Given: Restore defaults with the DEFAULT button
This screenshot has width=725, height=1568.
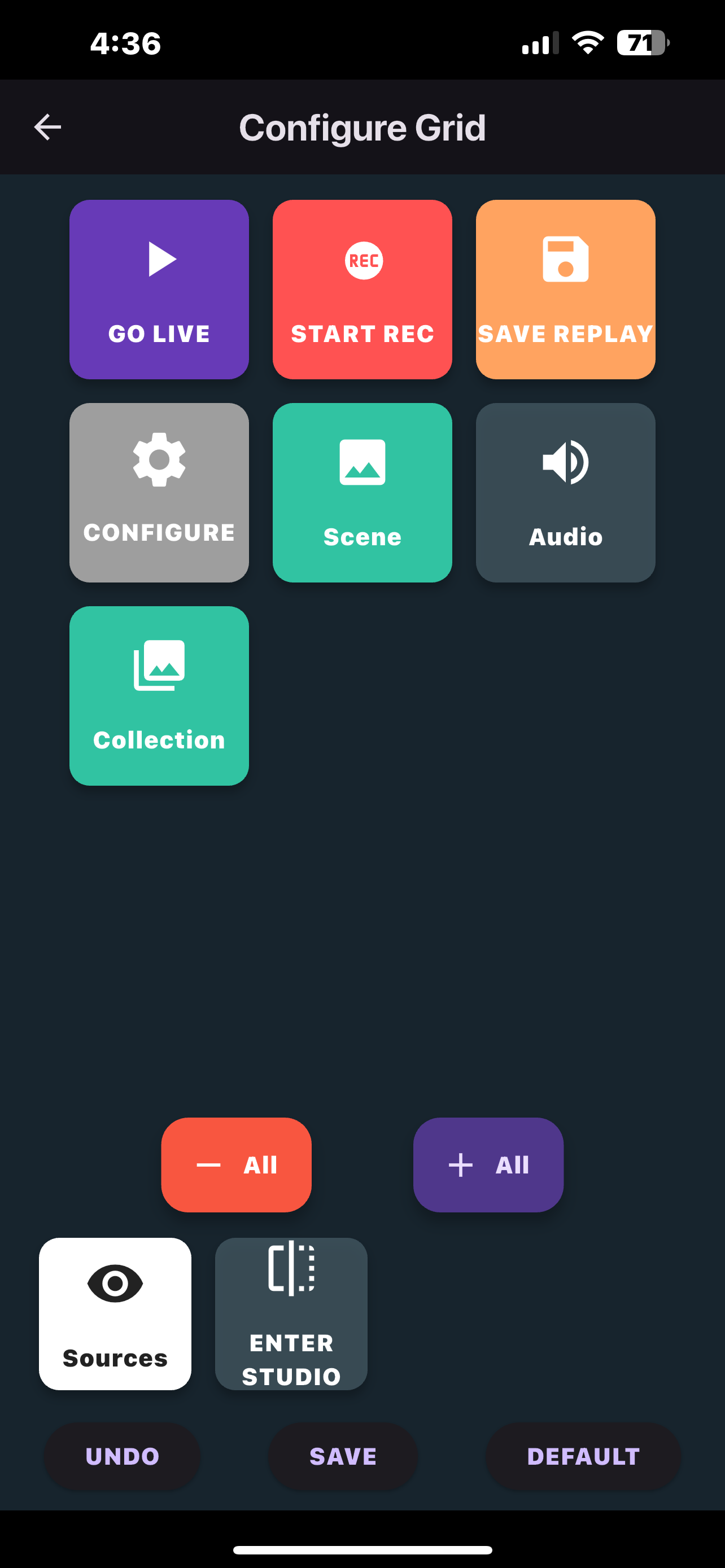Looking at the screenshot, I should (x=582, y=1457).
